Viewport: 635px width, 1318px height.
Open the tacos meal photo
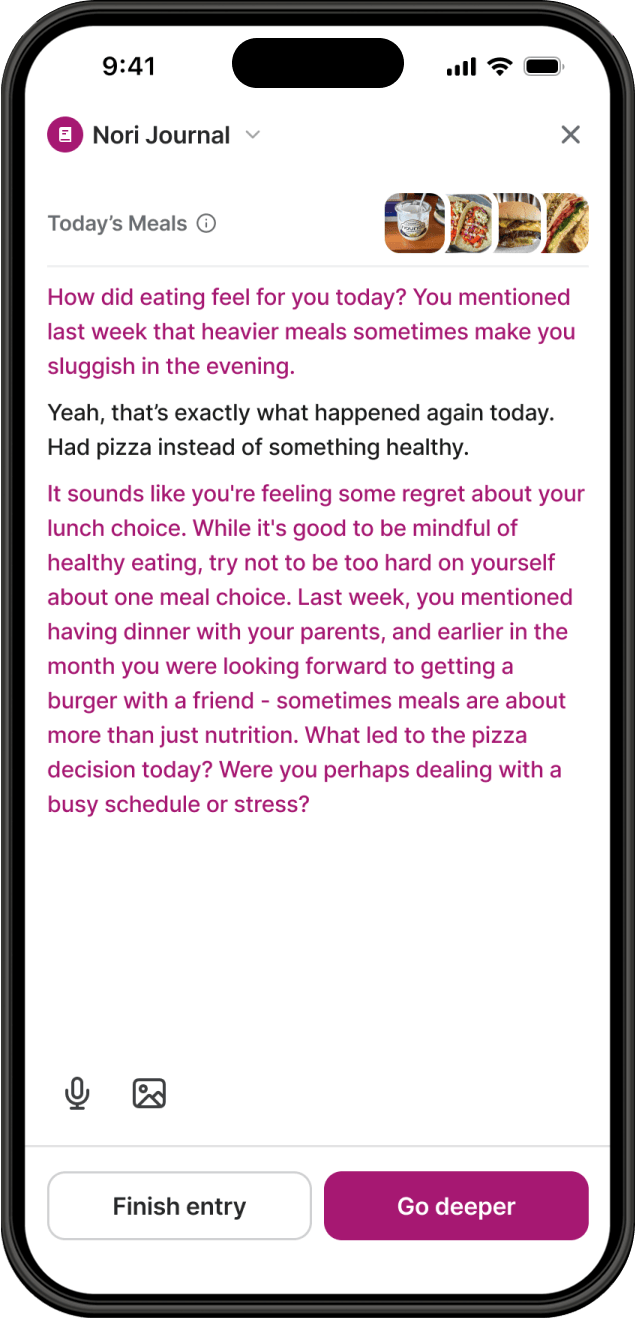[x=468, y=223]
